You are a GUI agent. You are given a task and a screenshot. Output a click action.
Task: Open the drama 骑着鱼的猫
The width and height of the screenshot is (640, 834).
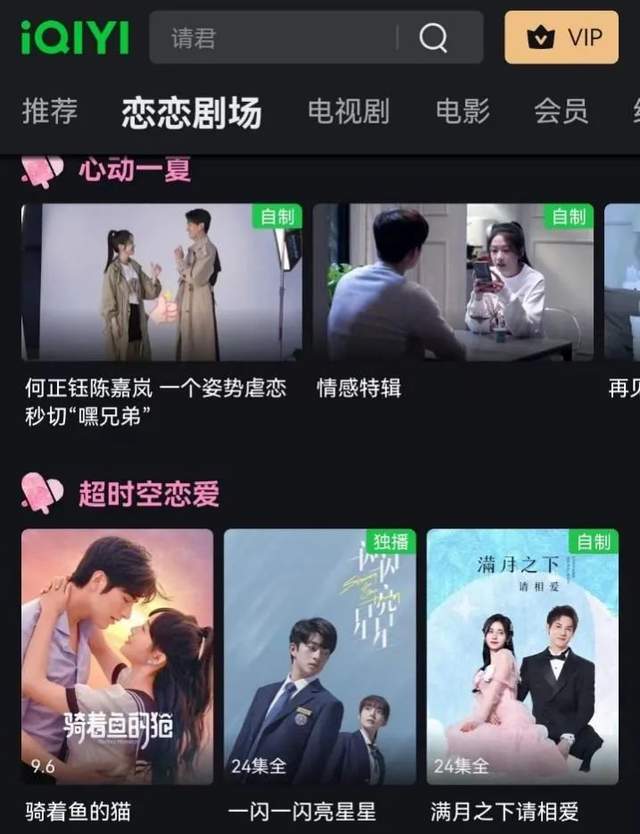(x=117, y=657)
